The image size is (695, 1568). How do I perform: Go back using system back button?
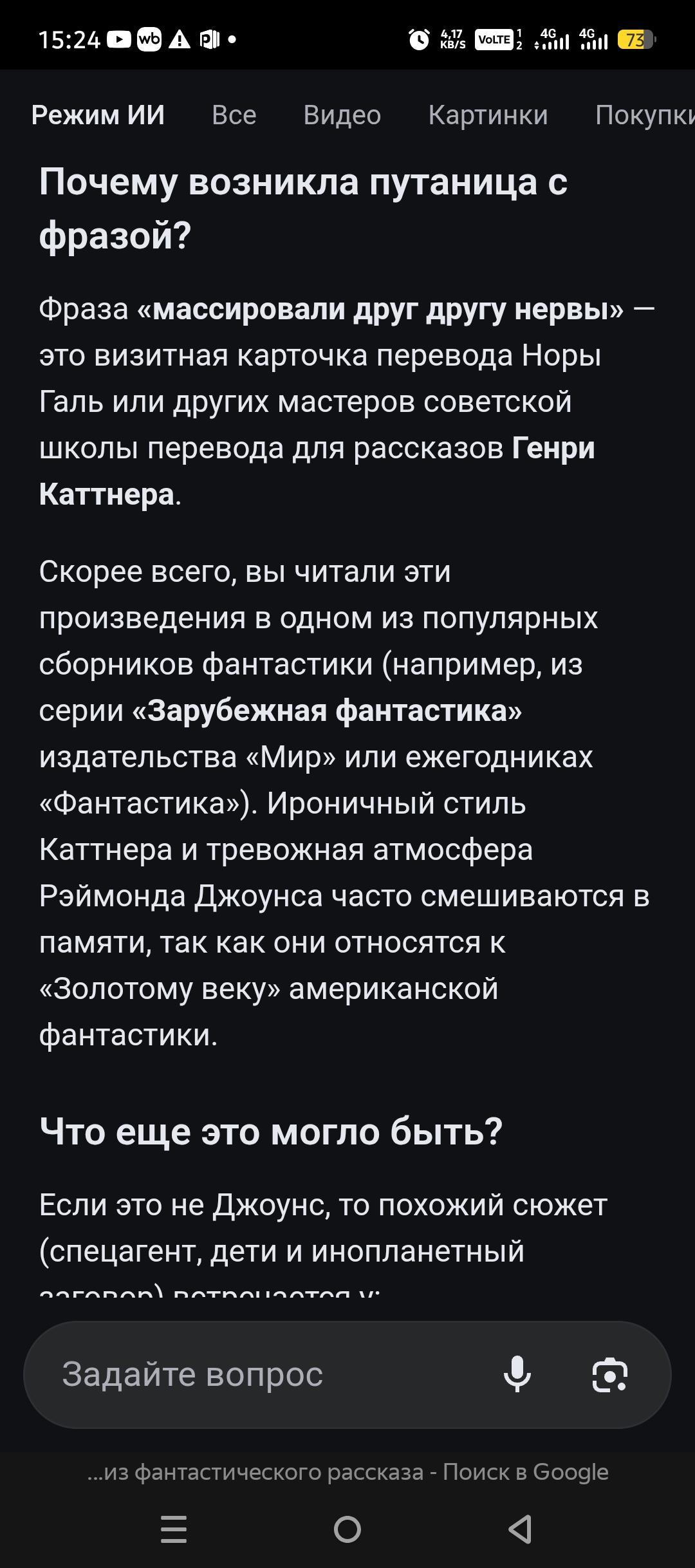point(520,1529)
